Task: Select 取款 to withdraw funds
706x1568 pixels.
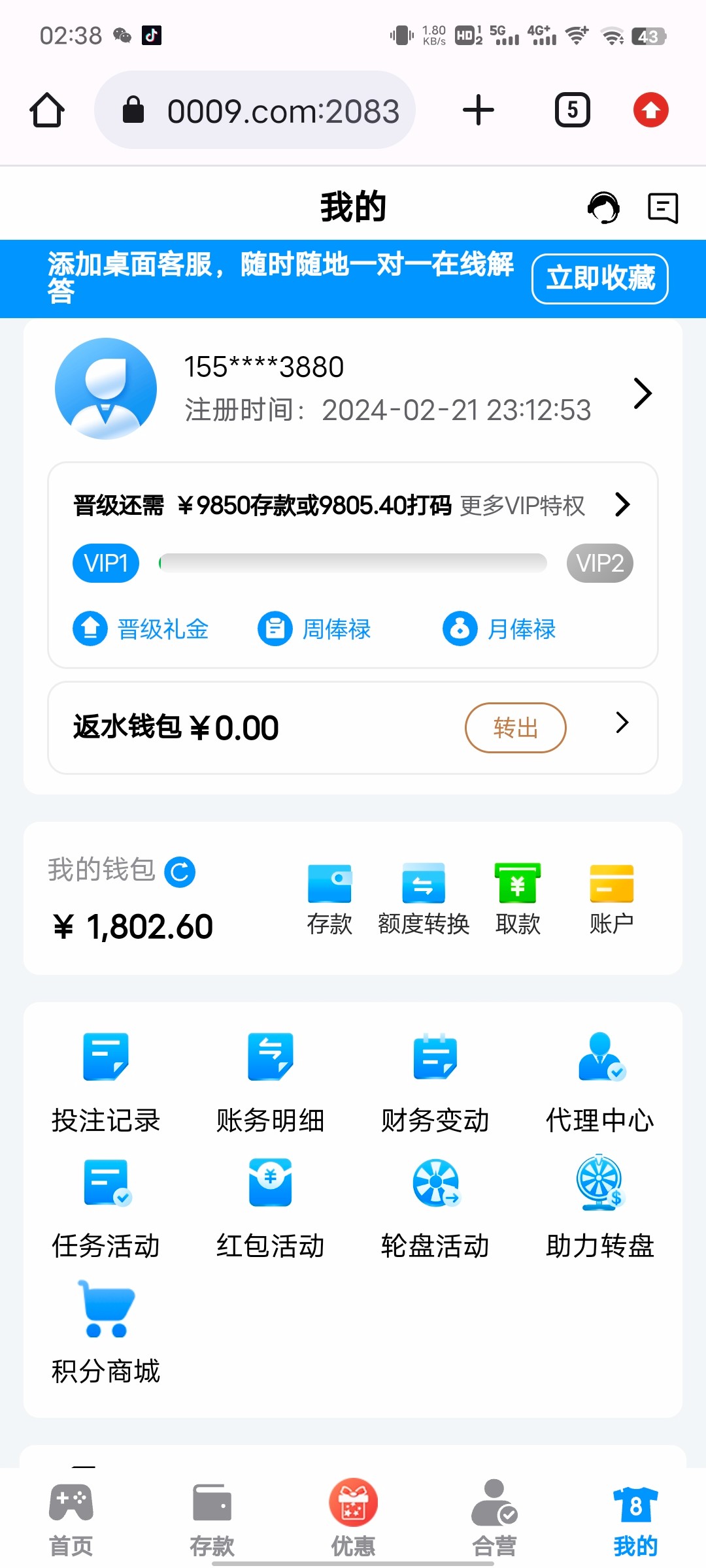Action: pos(518,898)
